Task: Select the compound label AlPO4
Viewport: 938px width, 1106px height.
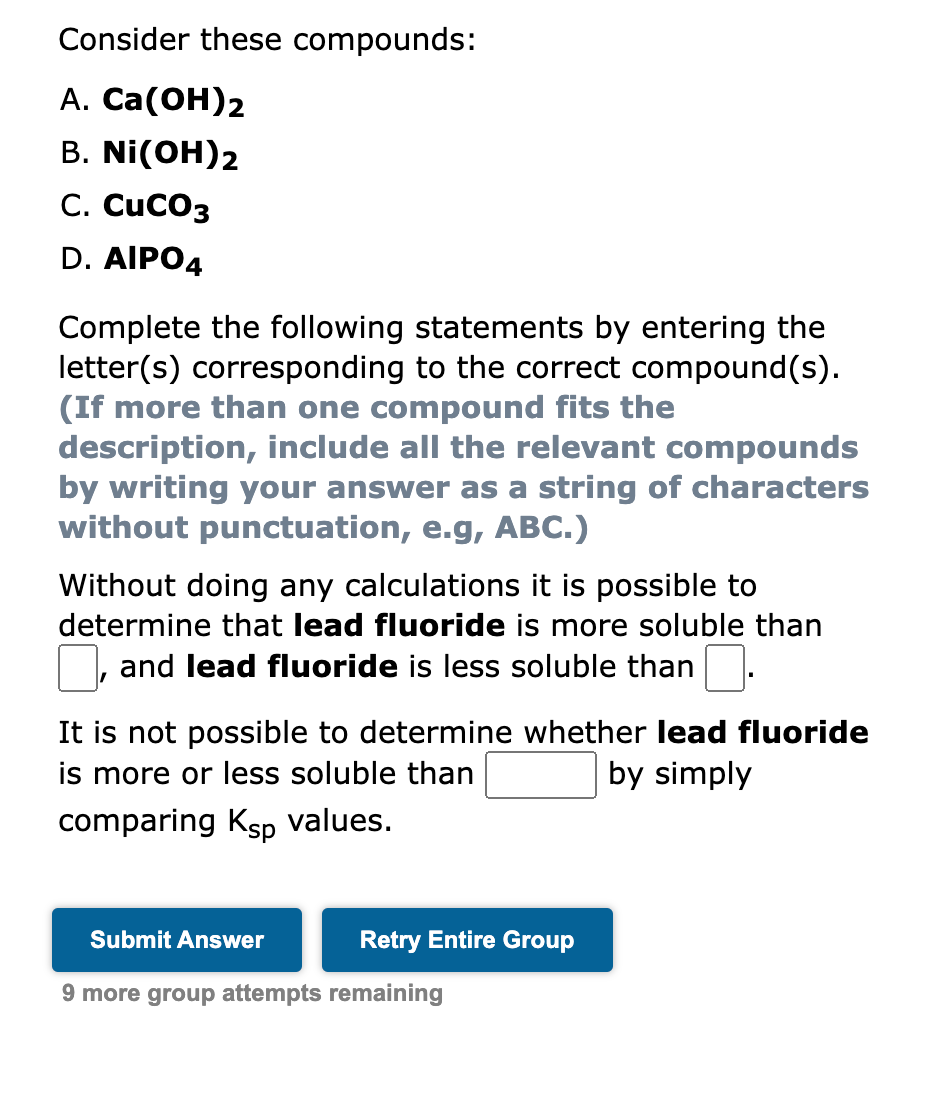Action: pyautogui.click(x=152, y=259)
